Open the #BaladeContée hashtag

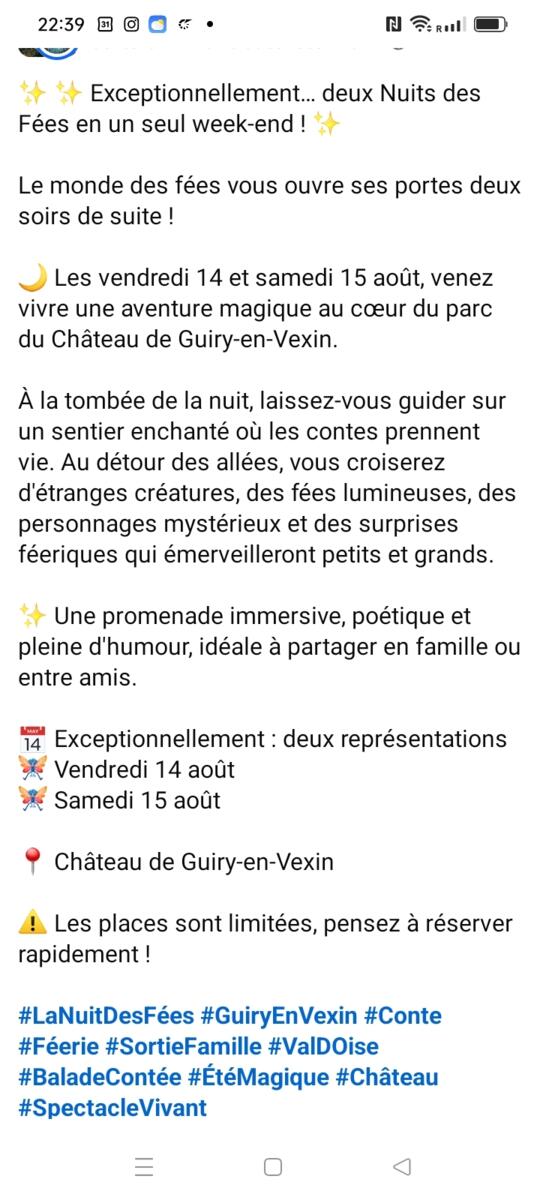click(x=100, y=1078)
